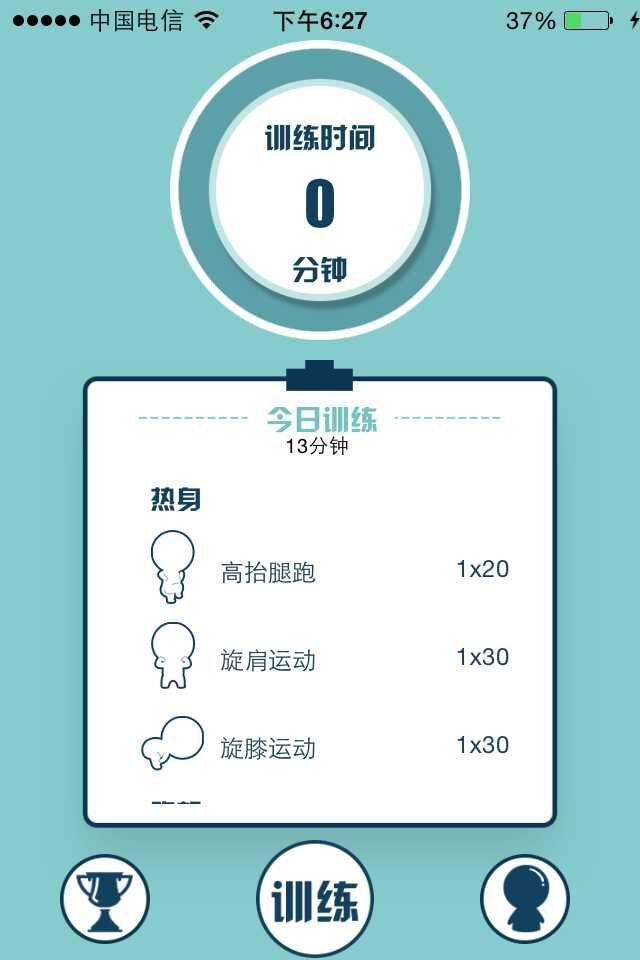
Task: Start training with the 训练 button
Action: 315,900
